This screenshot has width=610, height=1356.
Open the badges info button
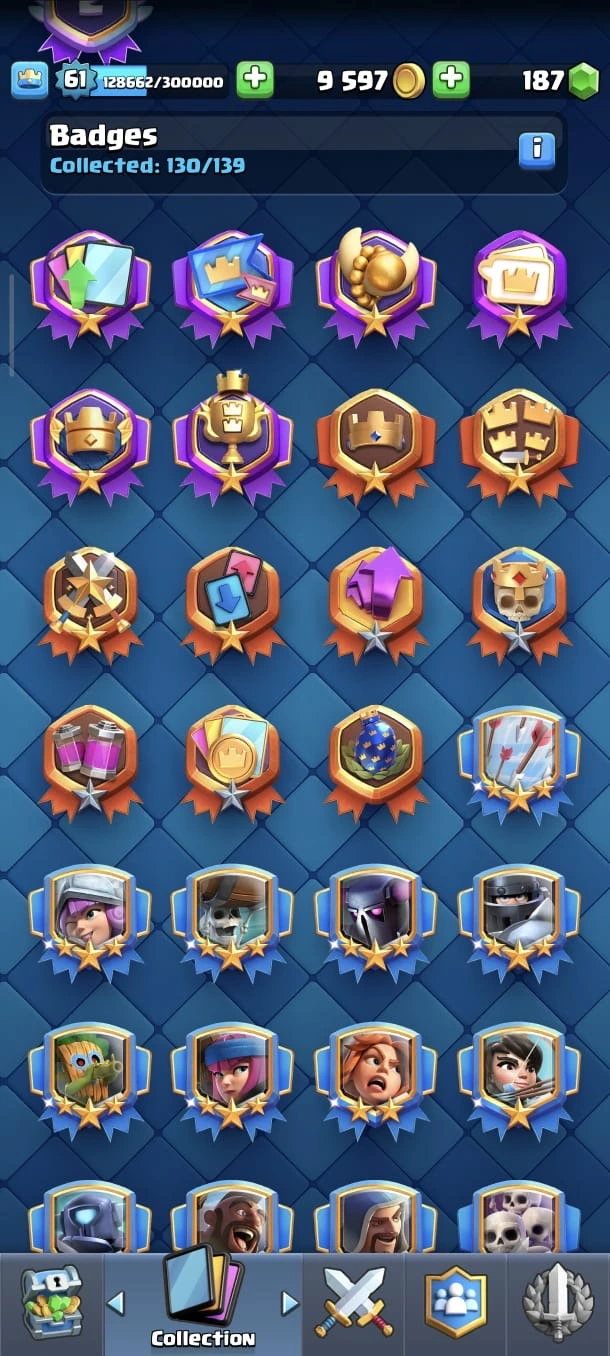(x=537, y=149)
